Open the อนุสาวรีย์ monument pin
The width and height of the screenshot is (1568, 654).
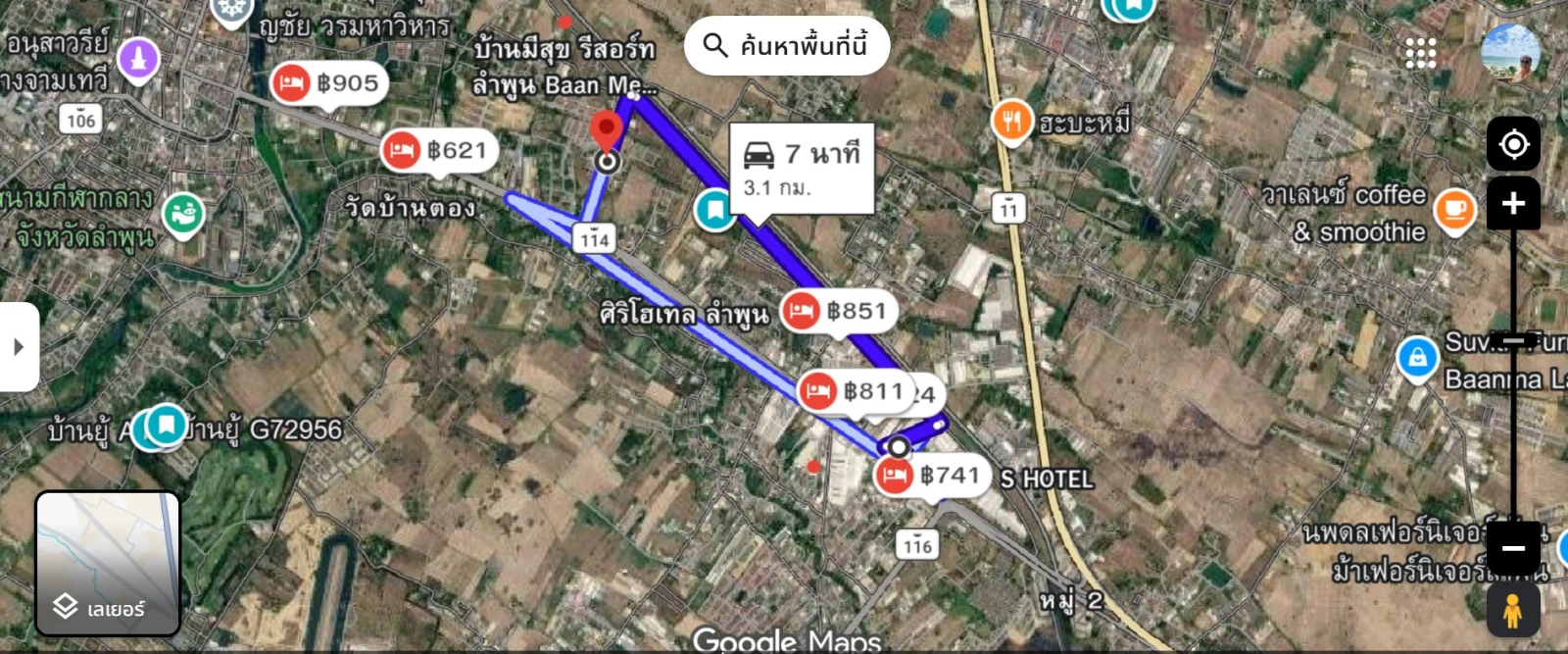(x=138, y=60)
